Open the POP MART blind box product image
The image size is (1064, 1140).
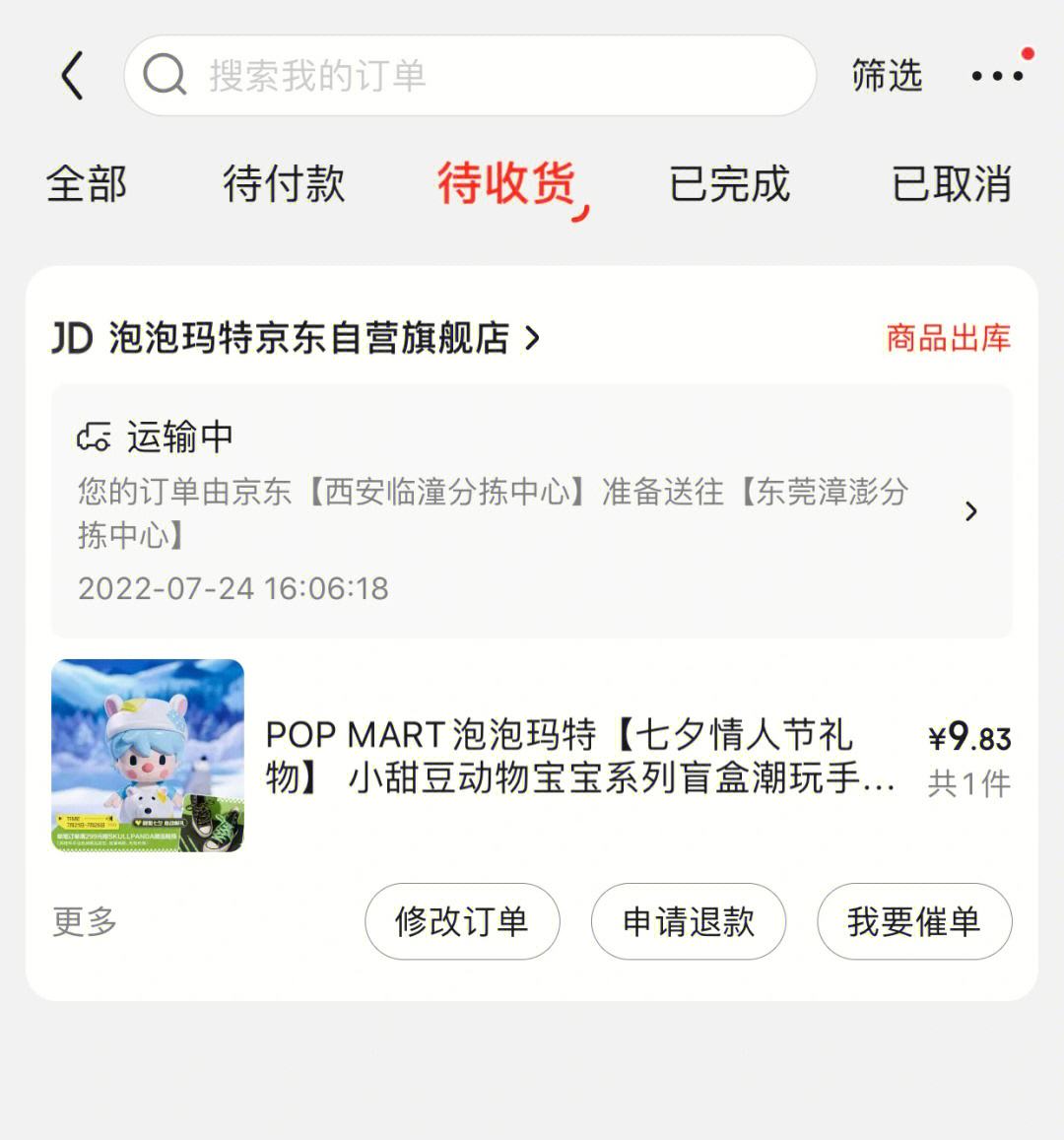point(148,756)
